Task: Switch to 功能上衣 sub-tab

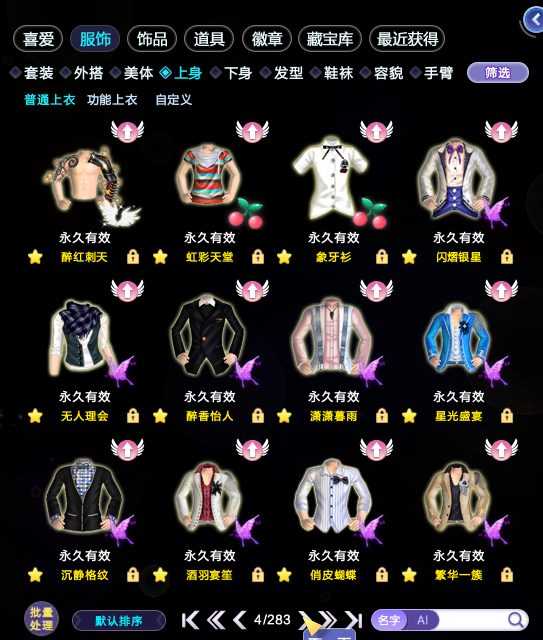Action: pos(112,100)
